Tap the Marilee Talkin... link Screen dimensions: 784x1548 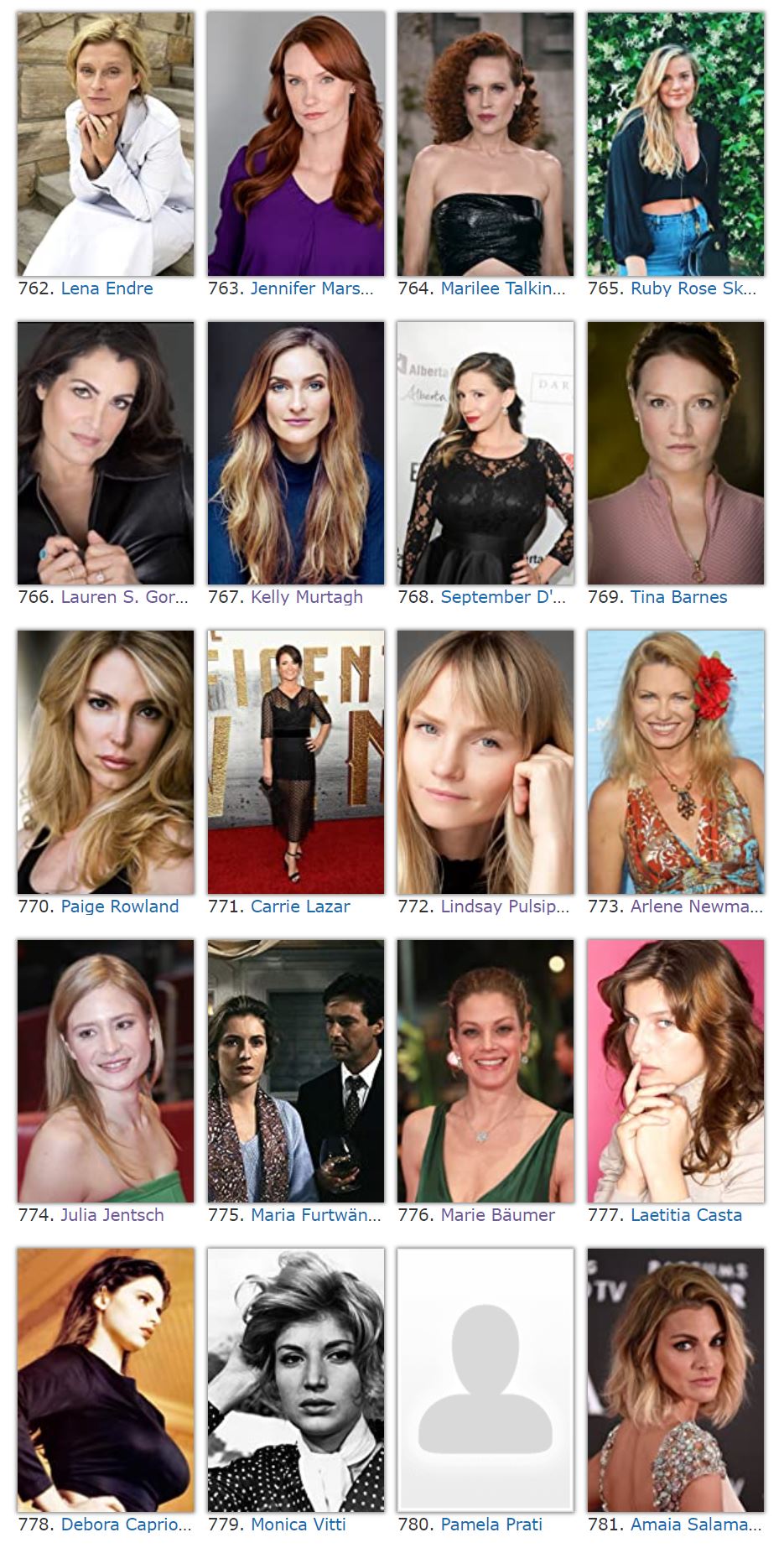pos(503,288)
